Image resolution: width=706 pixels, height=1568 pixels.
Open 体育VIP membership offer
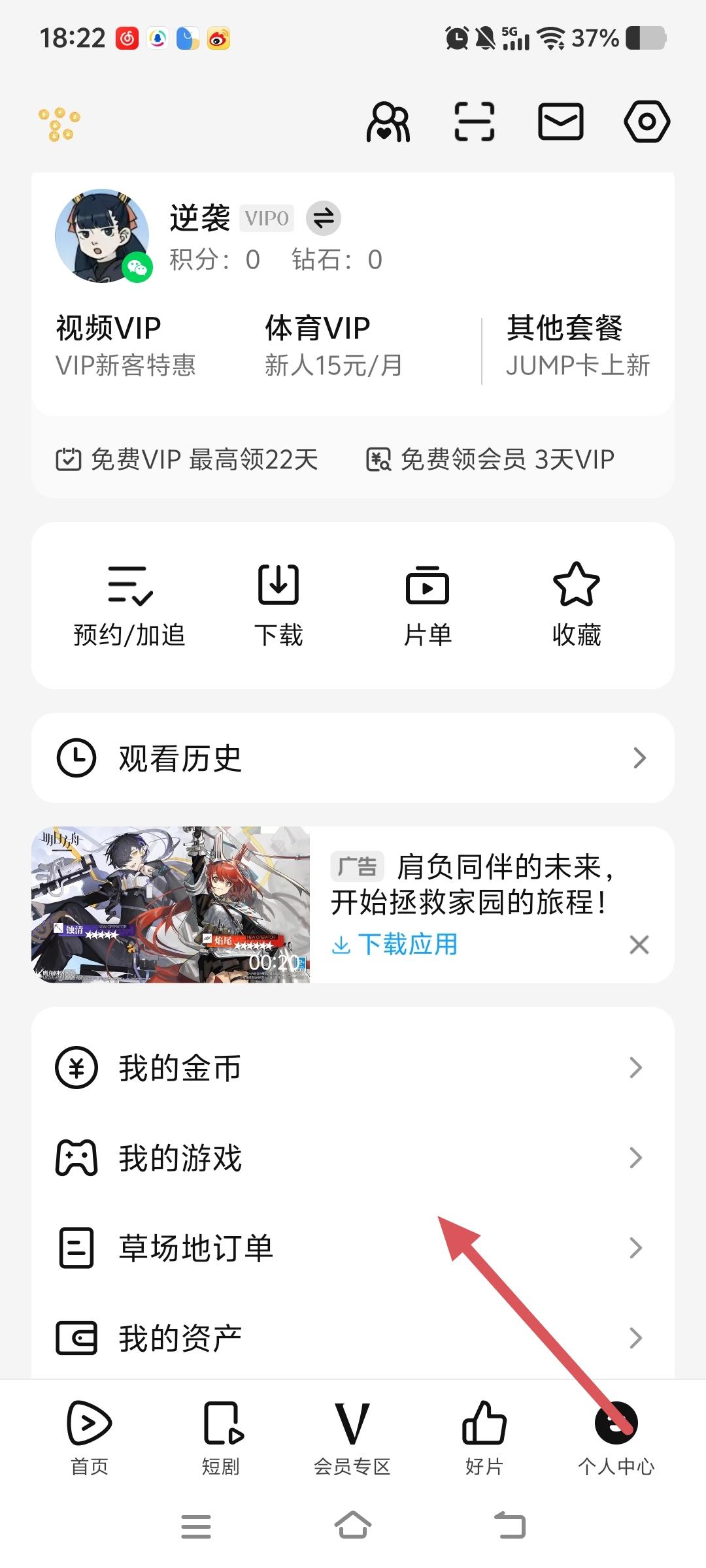[333, 346]
